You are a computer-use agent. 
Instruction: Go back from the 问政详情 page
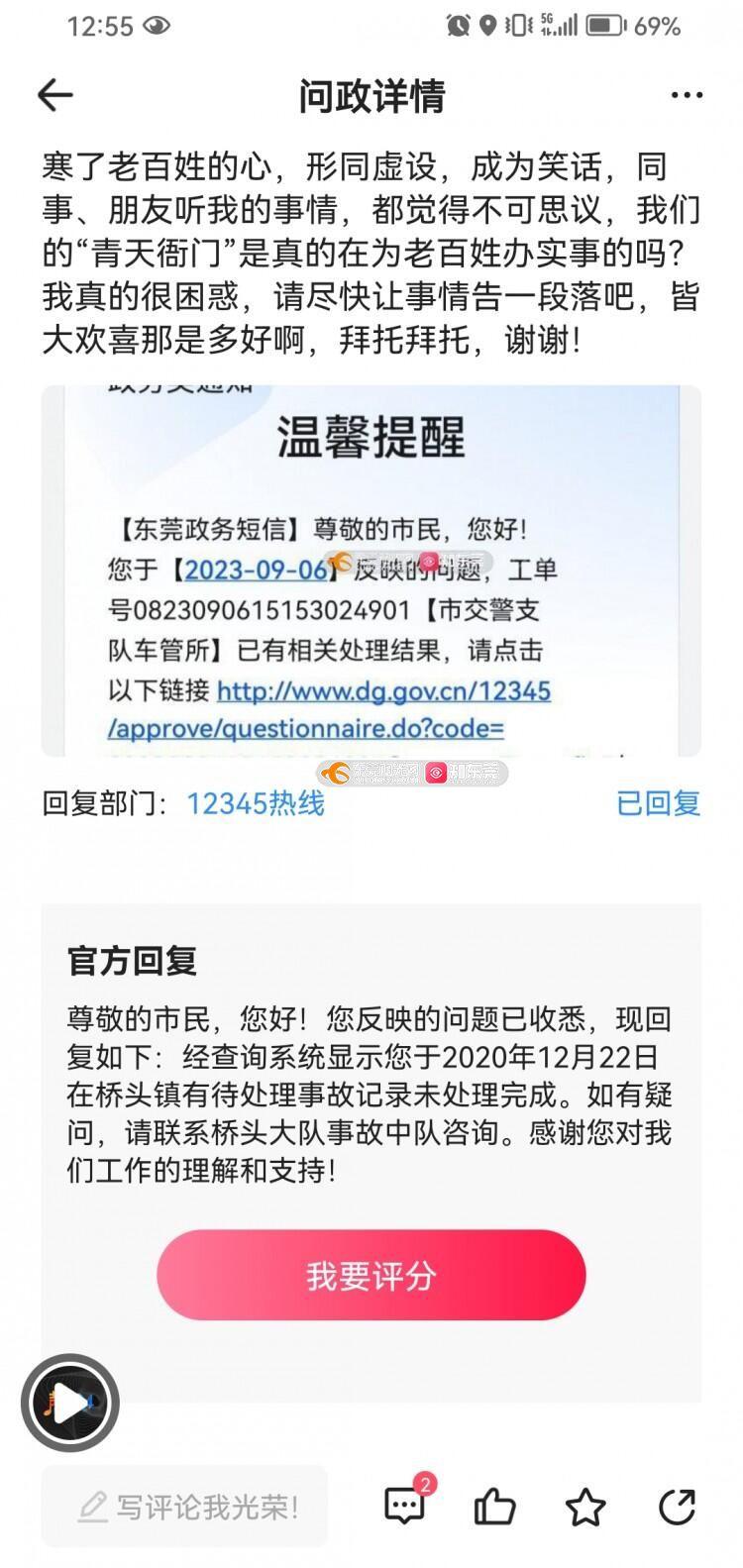(x=55, y=95)
